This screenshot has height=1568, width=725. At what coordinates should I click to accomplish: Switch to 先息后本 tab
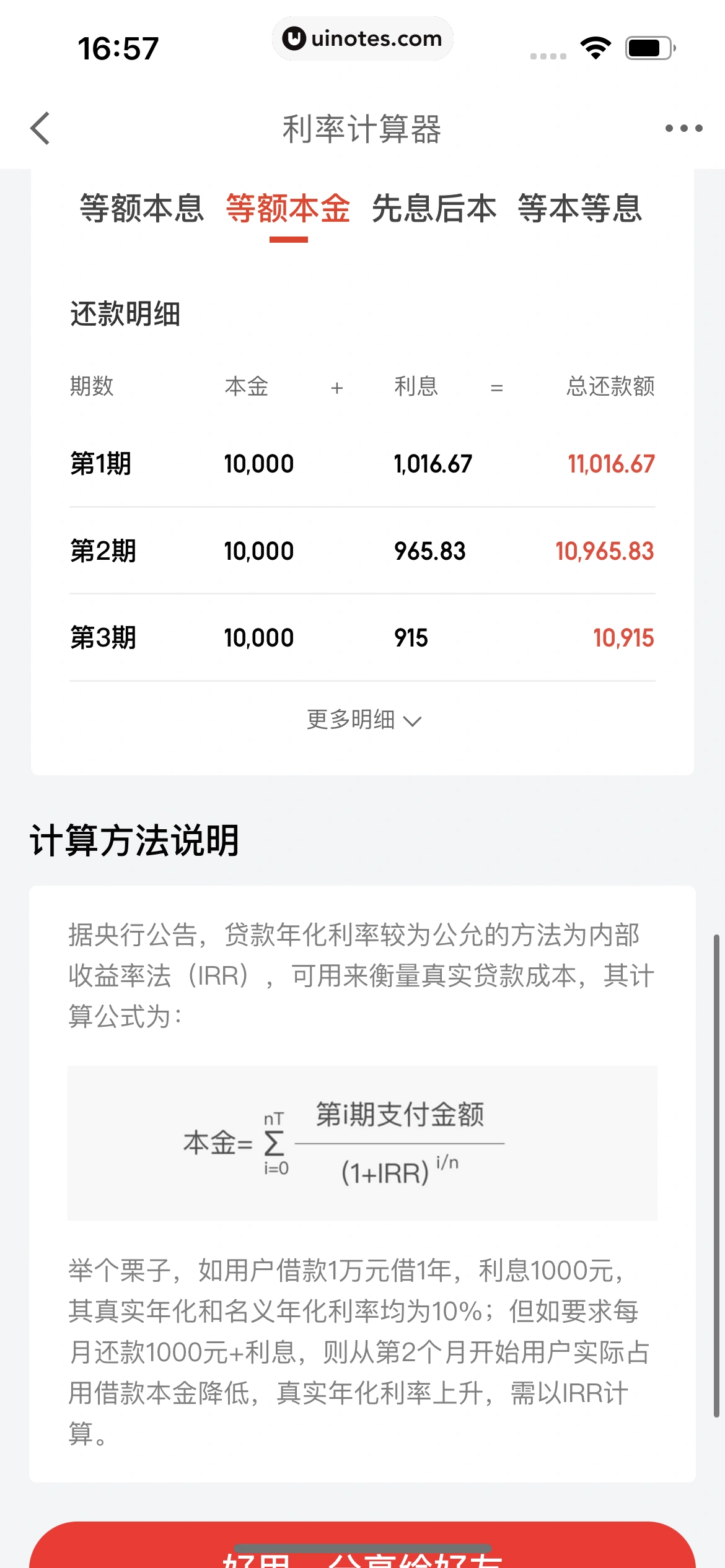click(x=434, y=208)
